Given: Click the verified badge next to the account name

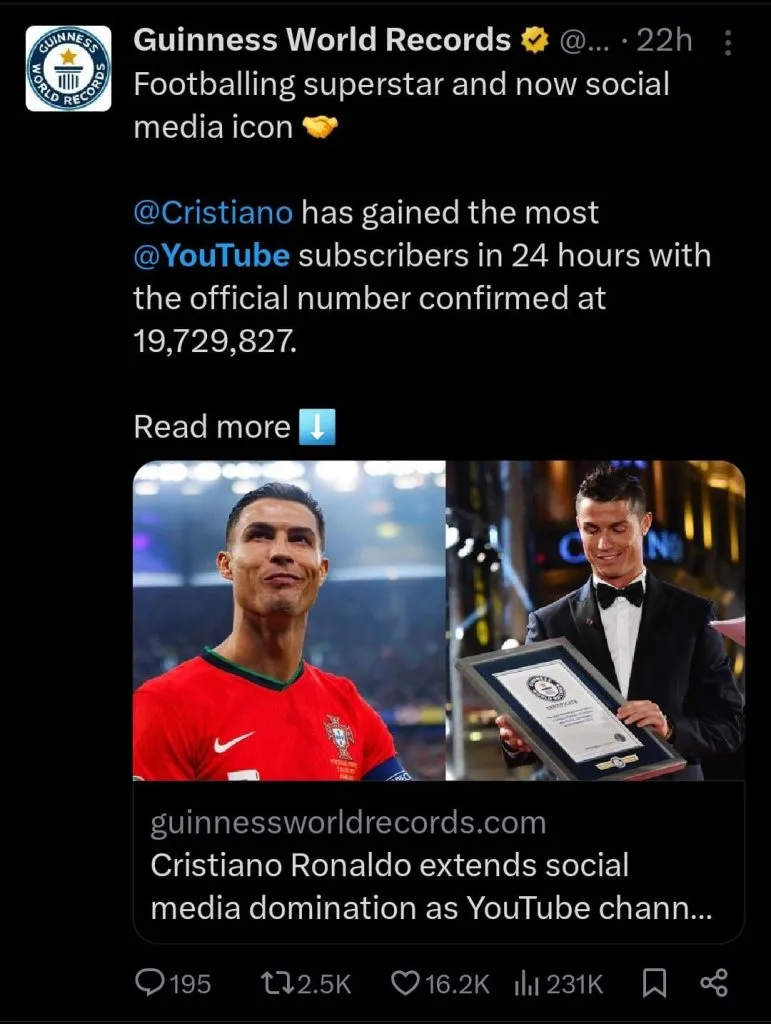Looking at the screenshot, I should (535, 39).
